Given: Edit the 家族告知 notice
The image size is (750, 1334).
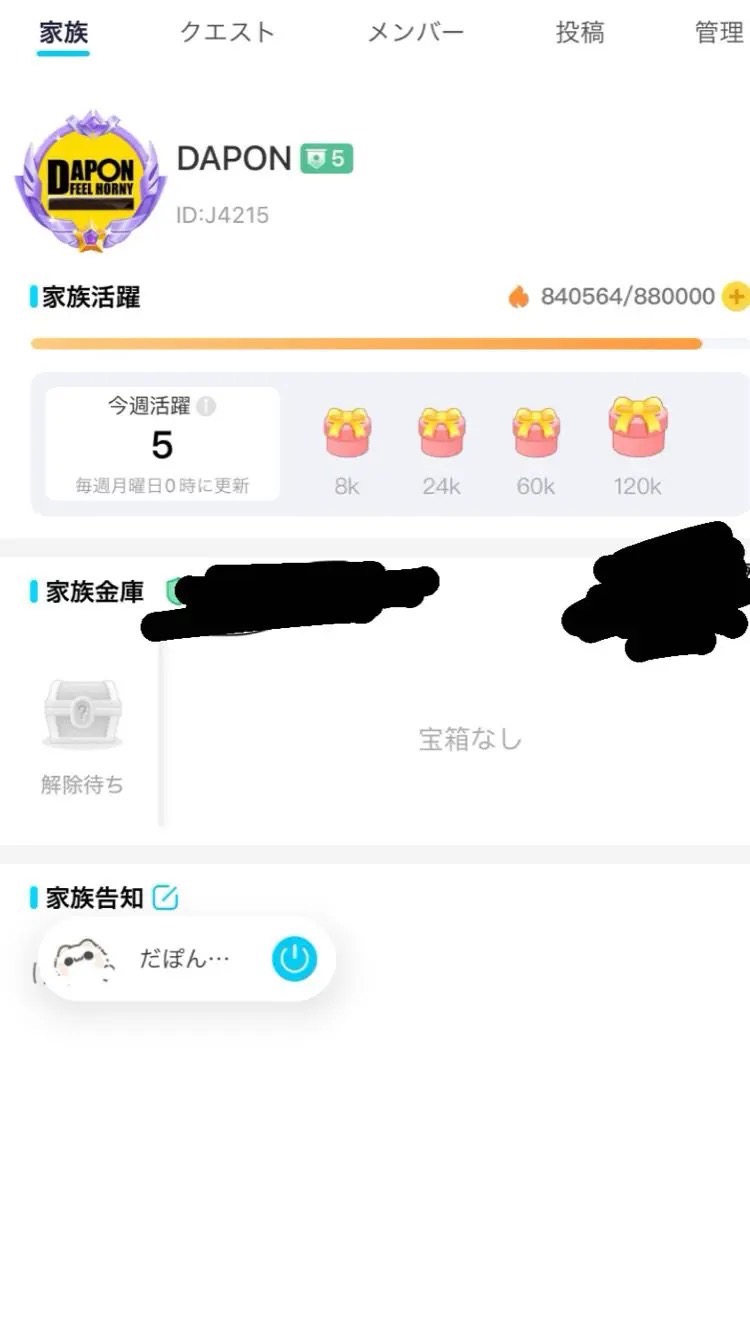Looking at the screenshot, I should 165,898.
